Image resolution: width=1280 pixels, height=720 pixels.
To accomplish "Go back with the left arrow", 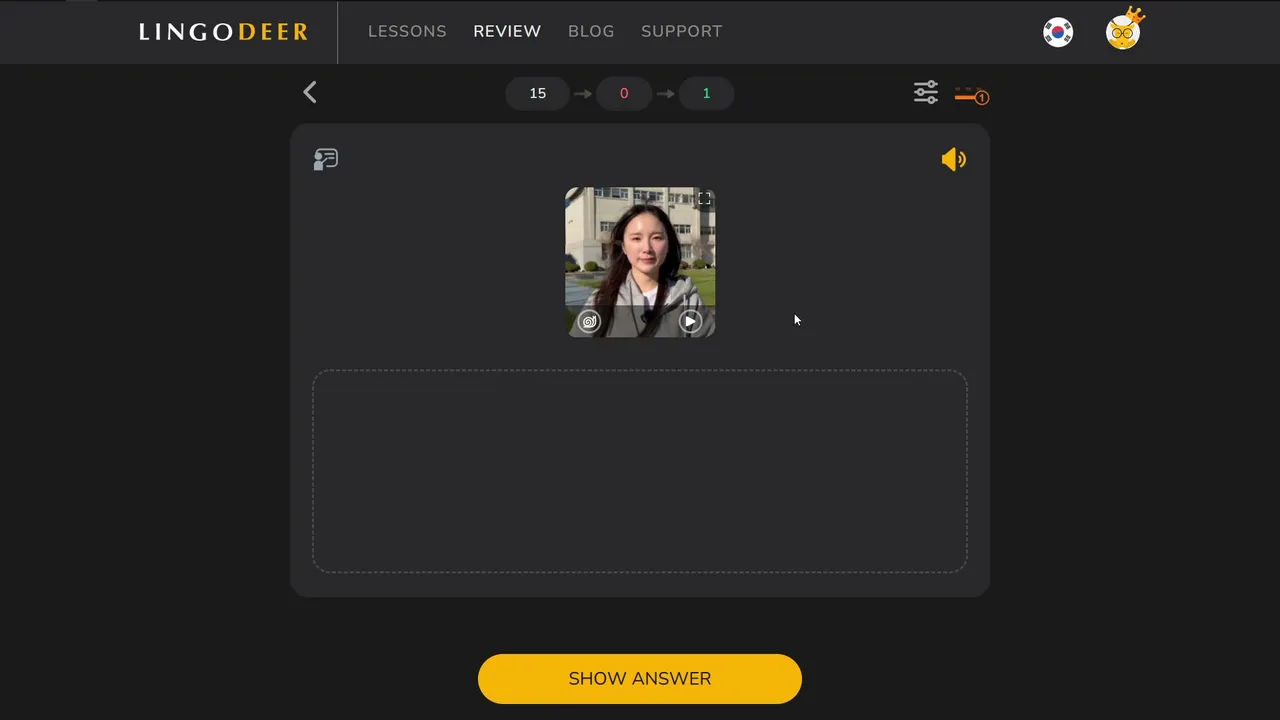I will point(310,93).
